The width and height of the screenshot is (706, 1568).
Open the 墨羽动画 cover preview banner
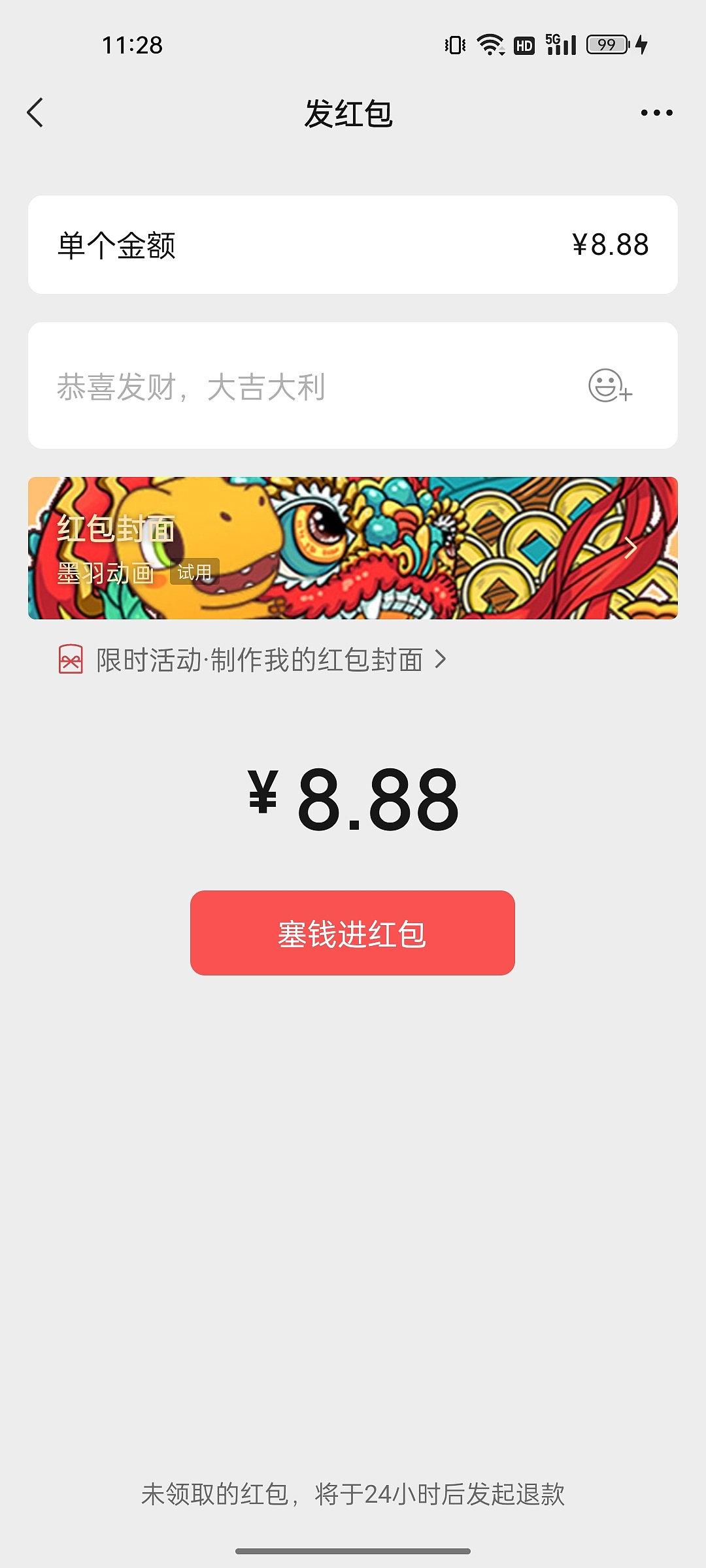353,549
